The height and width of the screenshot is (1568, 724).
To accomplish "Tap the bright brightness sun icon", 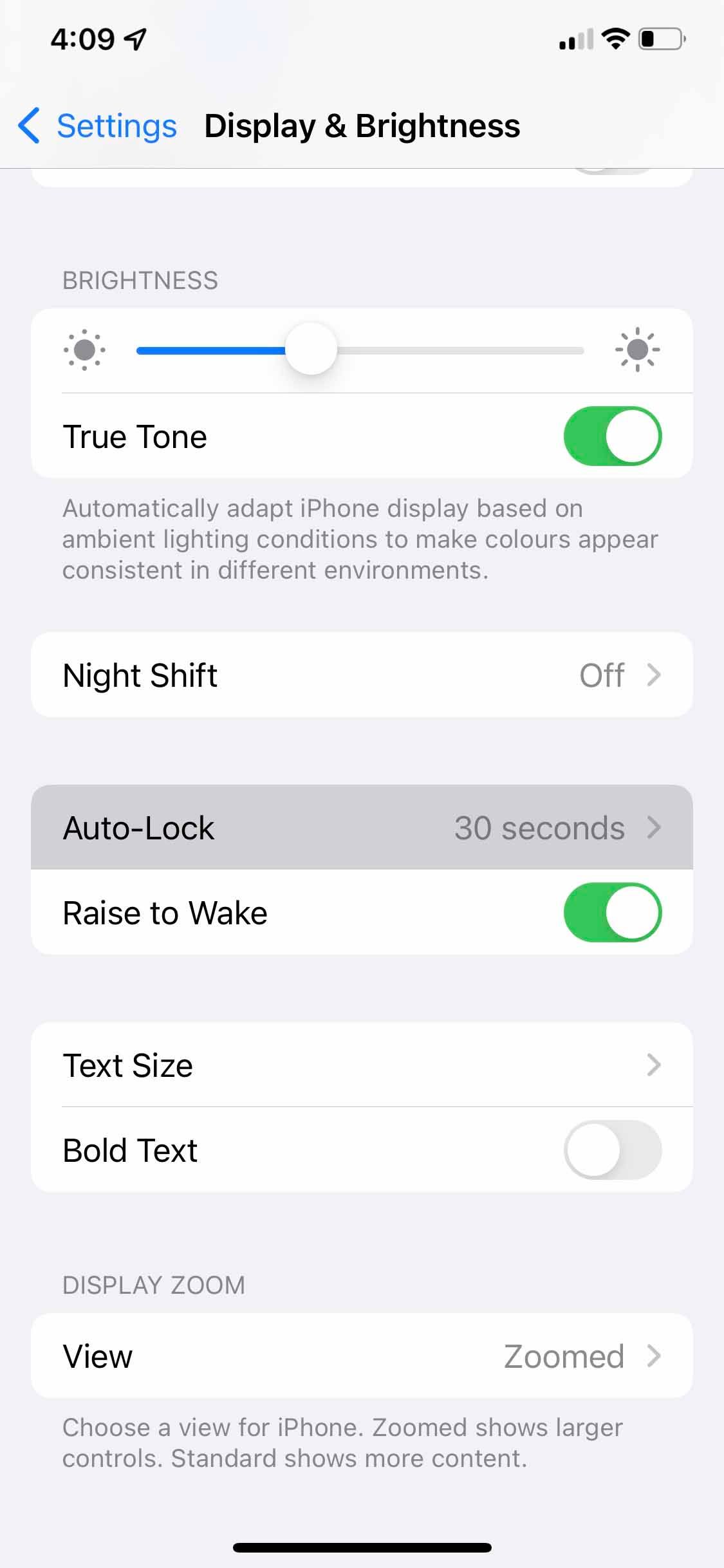I will [x=638, y=350].
